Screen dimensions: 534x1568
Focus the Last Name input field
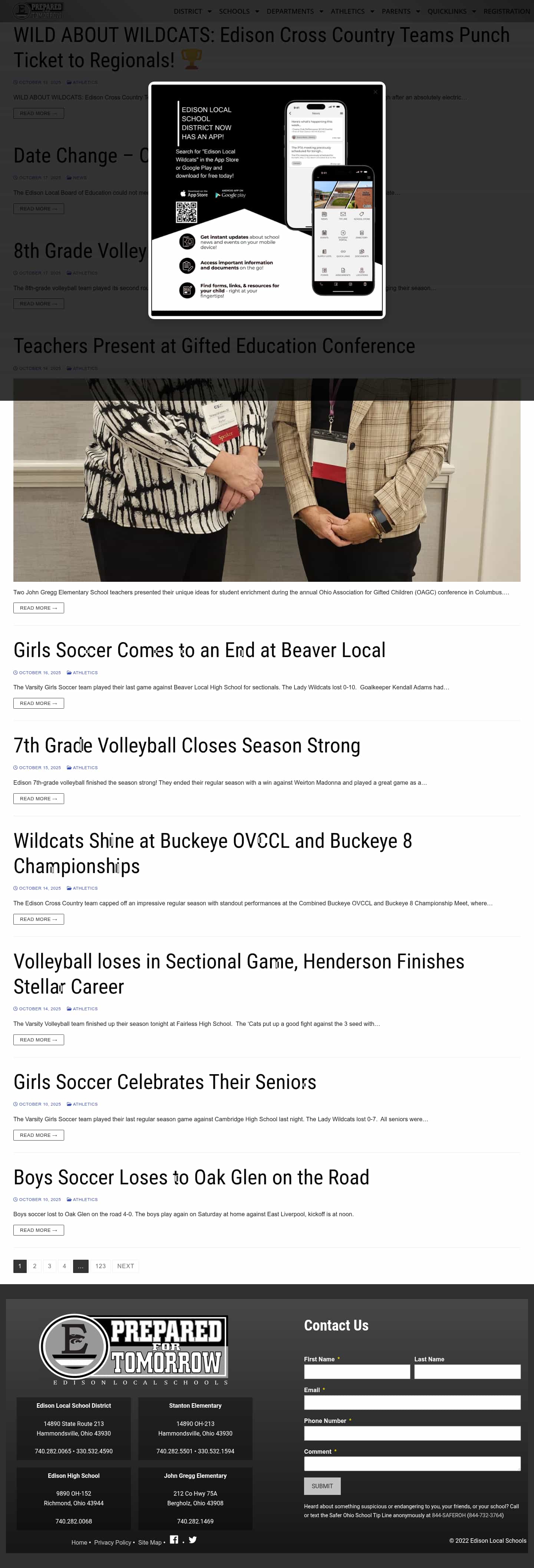tap(467, 1371)
